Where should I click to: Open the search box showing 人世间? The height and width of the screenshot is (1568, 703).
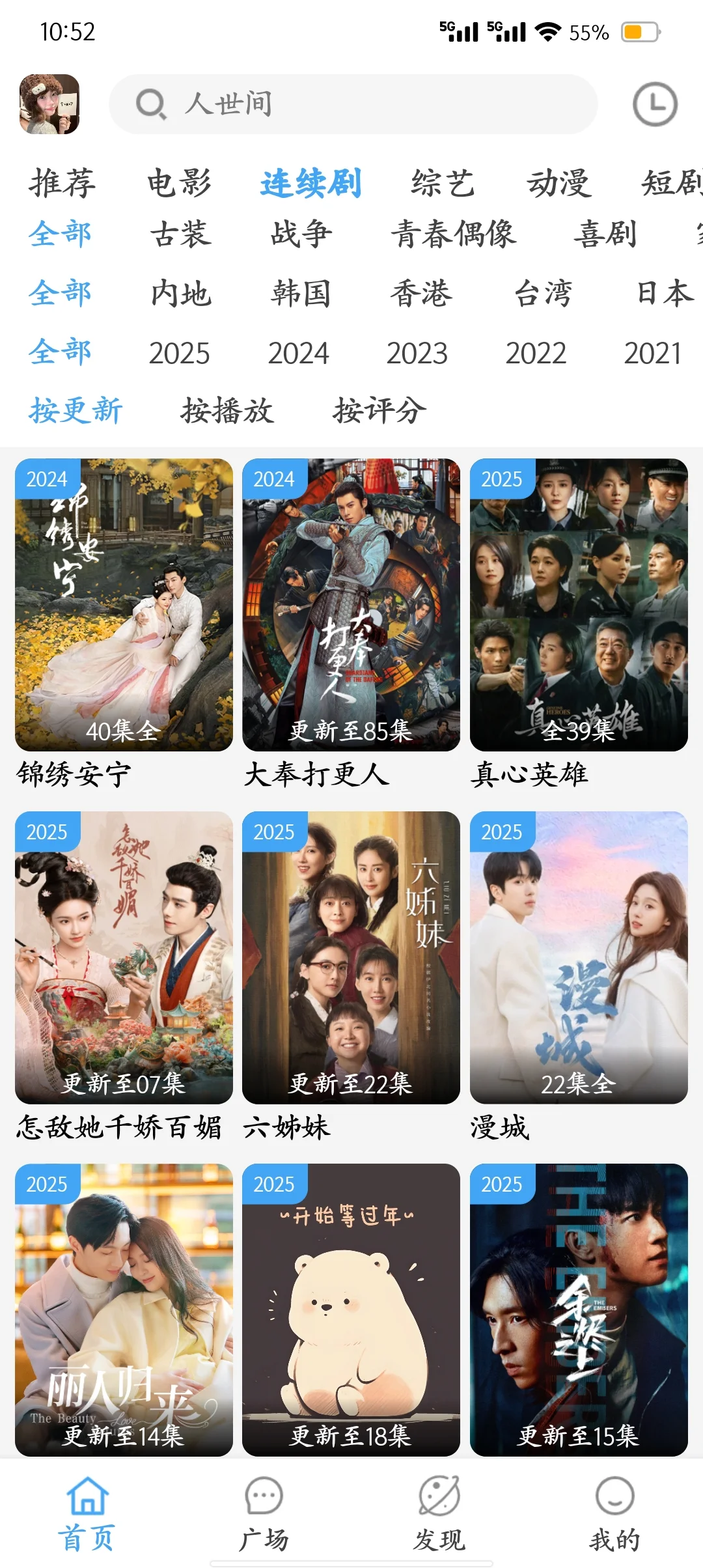click(353, 104)
